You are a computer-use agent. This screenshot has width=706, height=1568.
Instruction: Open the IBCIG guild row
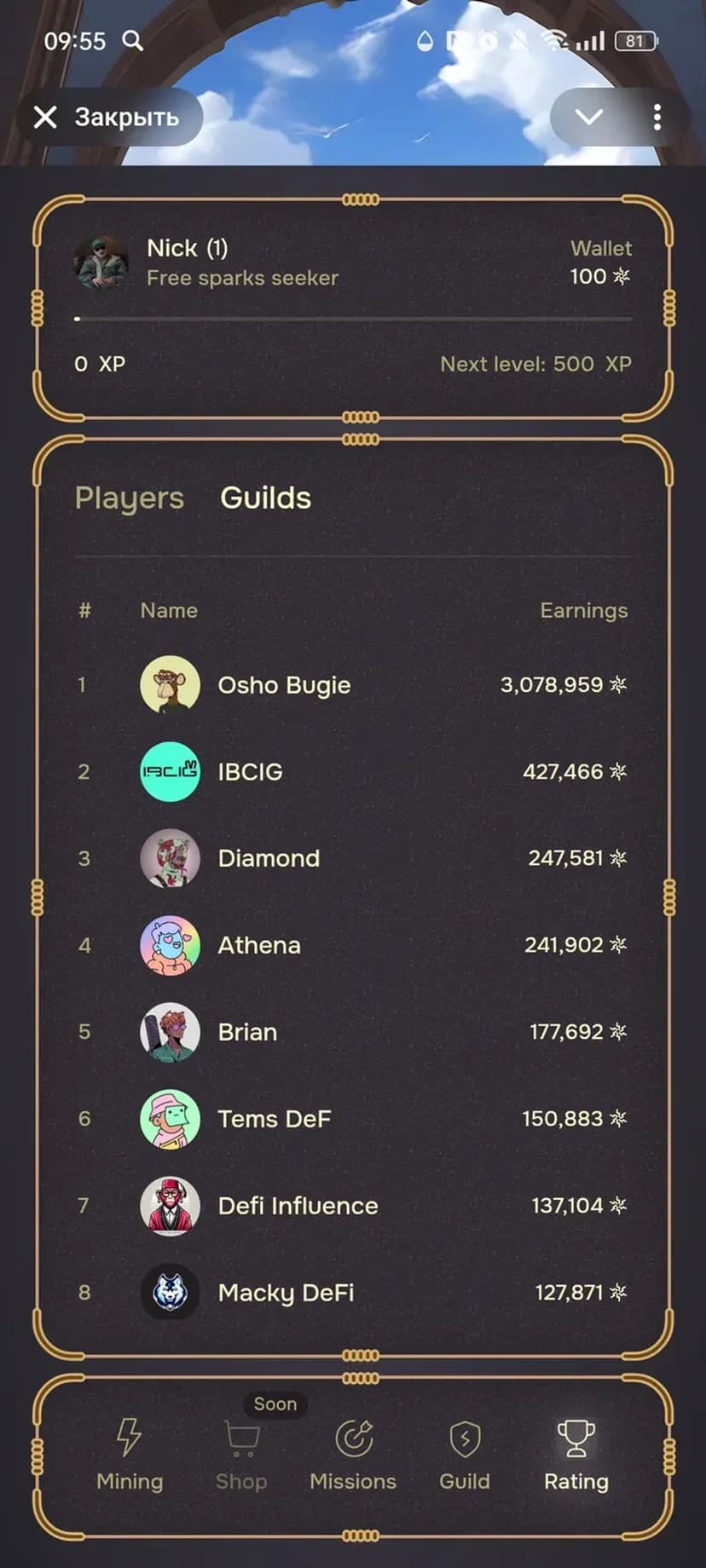coord(250,772)
